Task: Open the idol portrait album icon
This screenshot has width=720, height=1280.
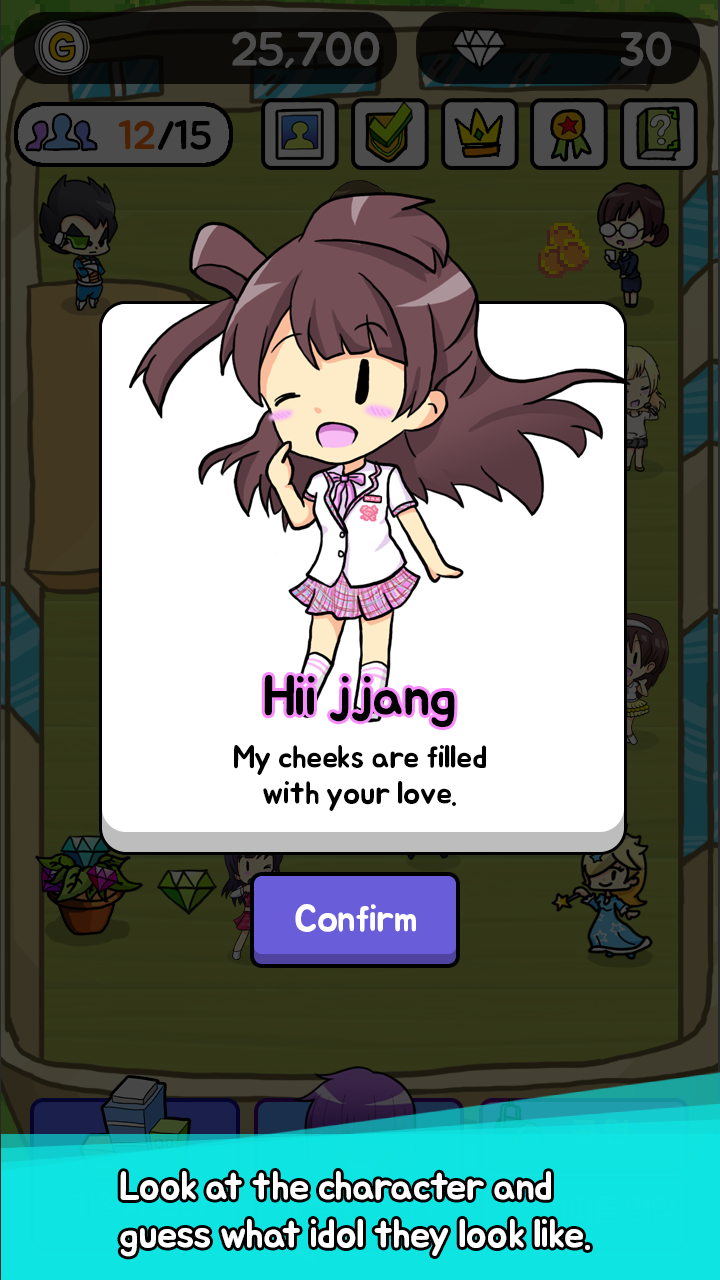Action: point(298,135)
